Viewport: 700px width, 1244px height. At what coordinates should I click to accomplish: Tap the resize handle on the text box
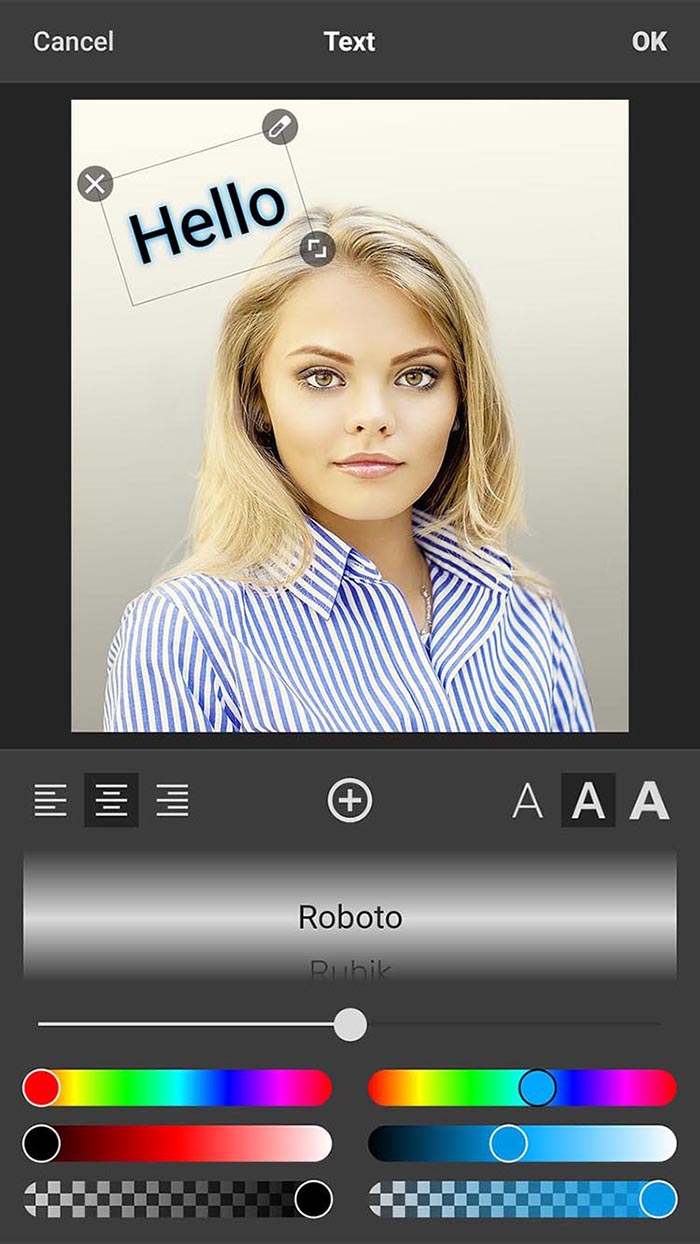click(317, 248)
